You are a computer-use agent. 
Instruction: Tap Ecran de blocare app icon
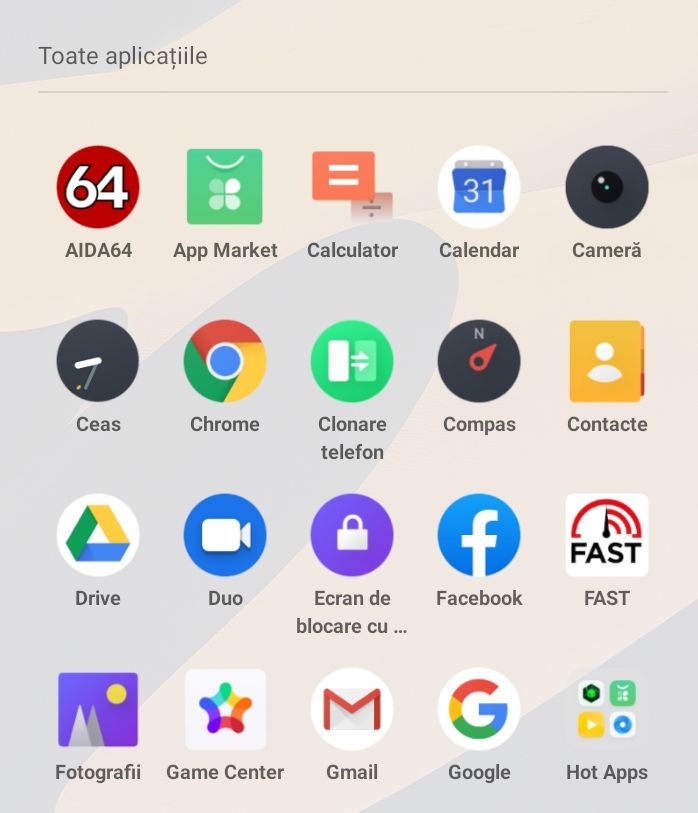point(352,535)
